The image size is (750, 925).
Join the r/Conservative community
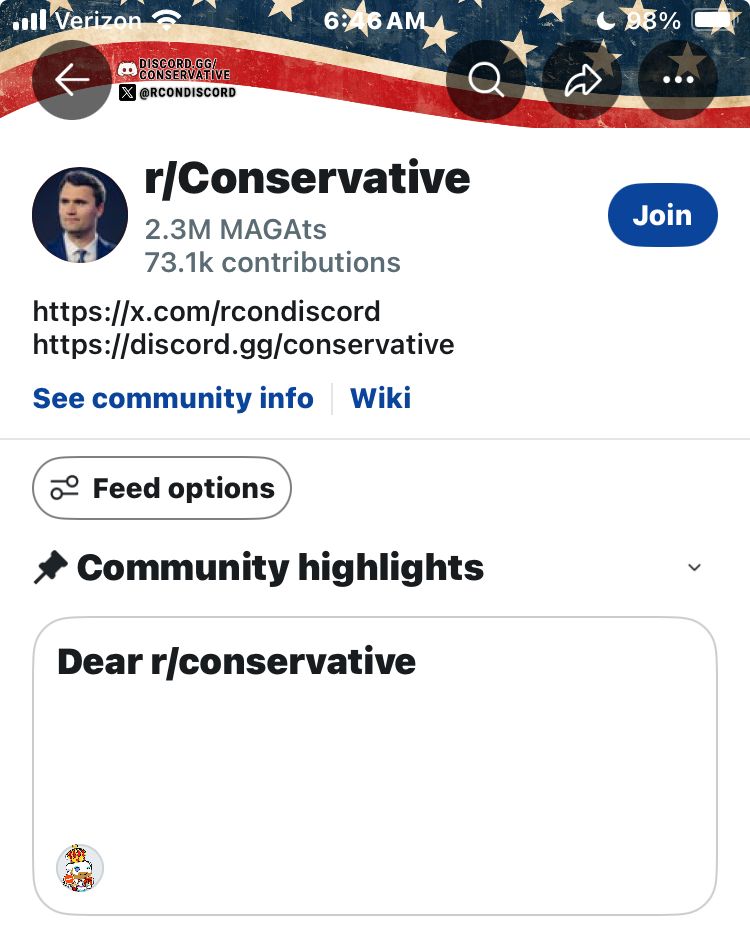[x=662, y=215]
